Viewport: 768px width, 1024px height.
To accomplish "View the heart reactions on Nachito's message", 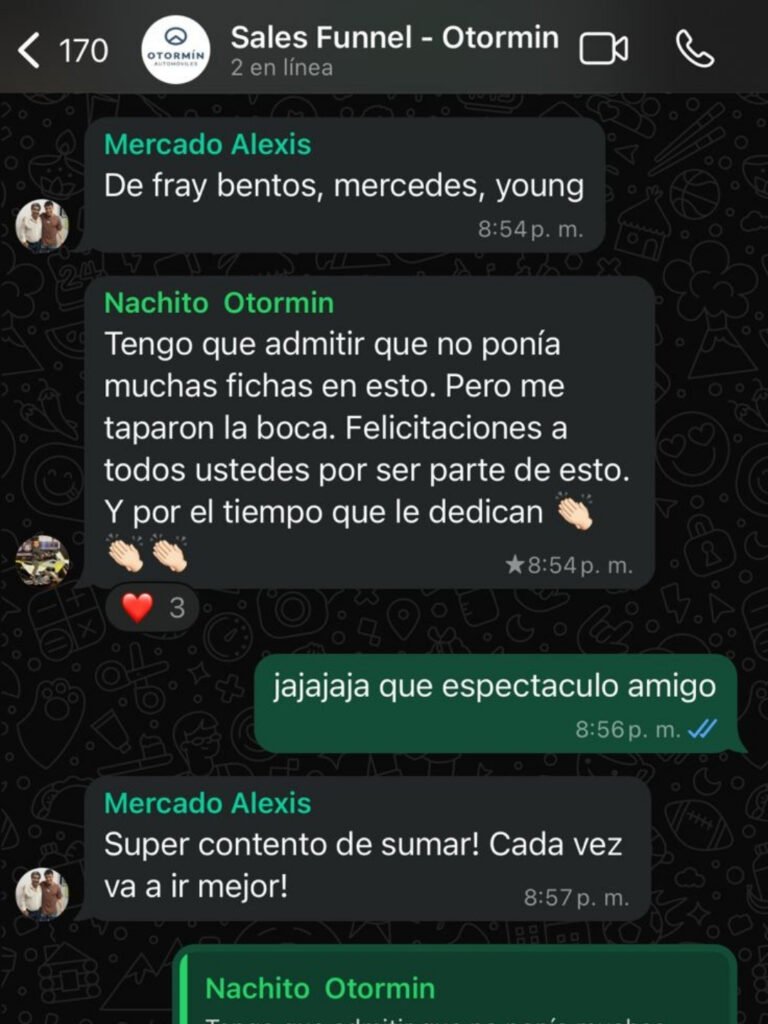I will [153, 607].
